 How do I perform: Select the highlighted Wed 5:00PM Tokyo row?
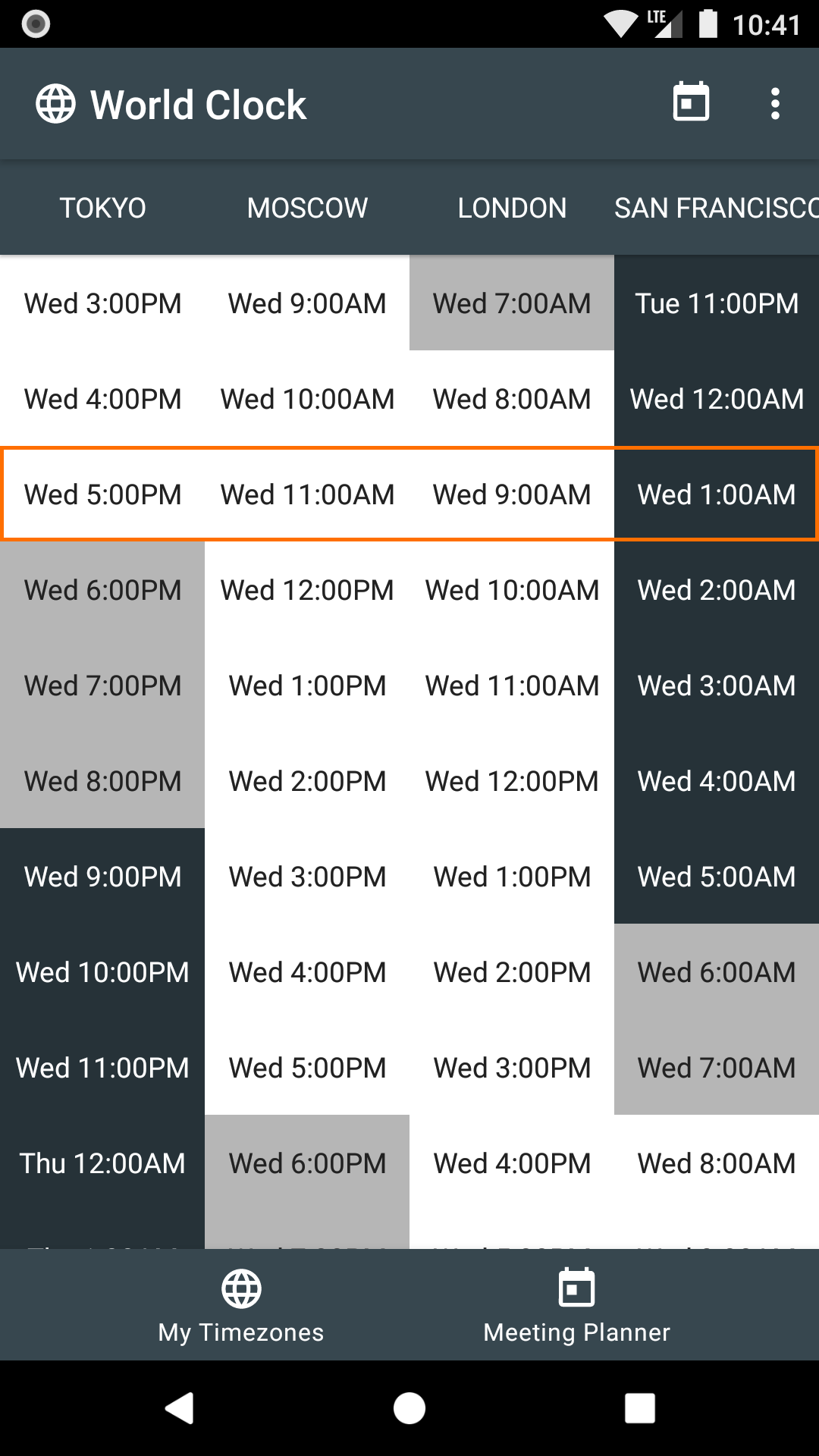click(102, 494)
